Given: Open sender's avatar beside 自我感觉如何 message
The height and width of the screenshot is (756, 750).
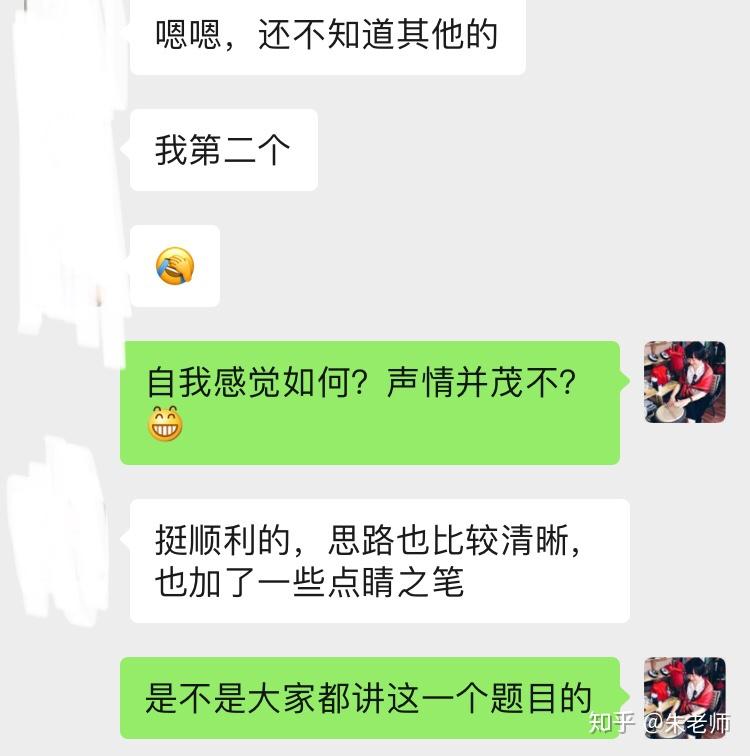Looking at the screenshot, I should point(684,382).
